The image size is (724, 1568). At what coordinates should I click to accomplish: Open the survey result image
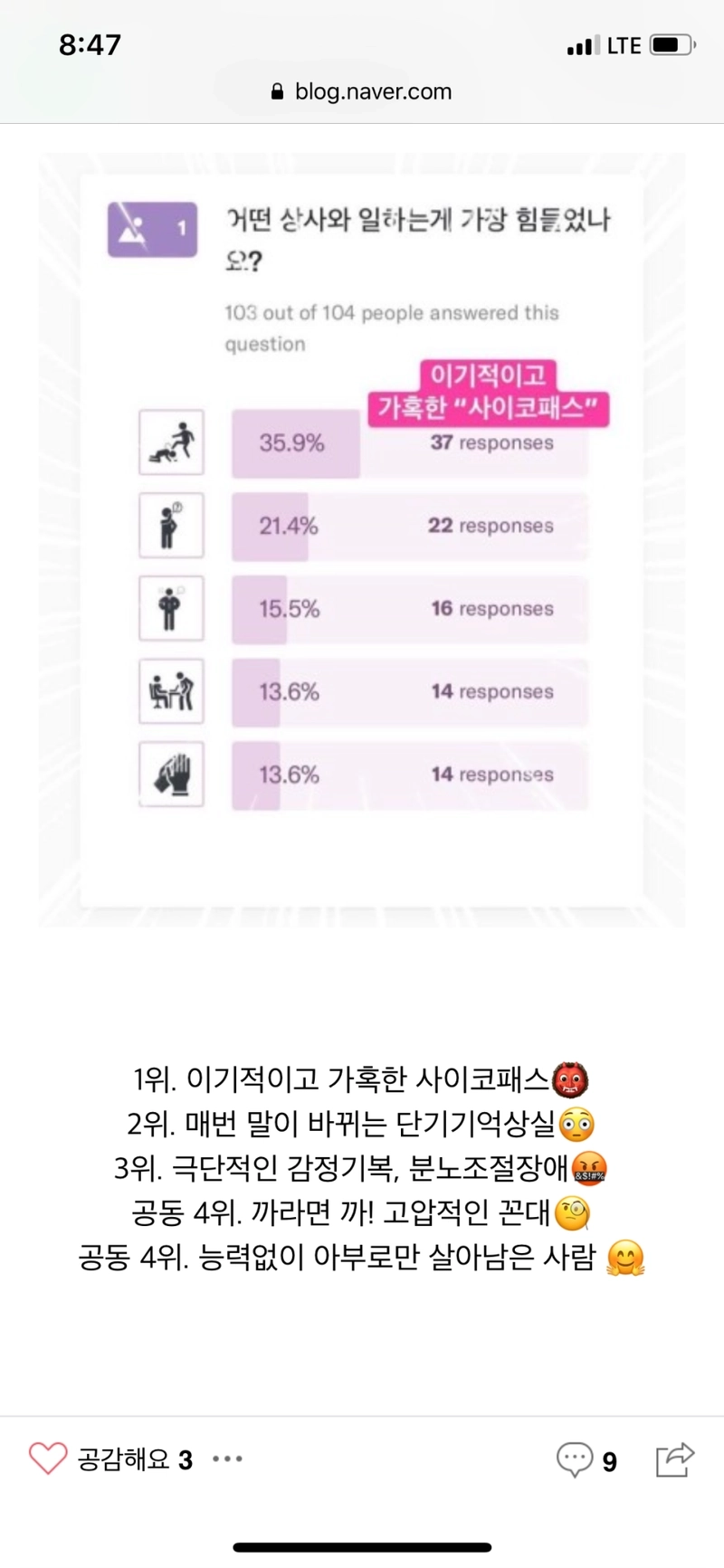362,539
